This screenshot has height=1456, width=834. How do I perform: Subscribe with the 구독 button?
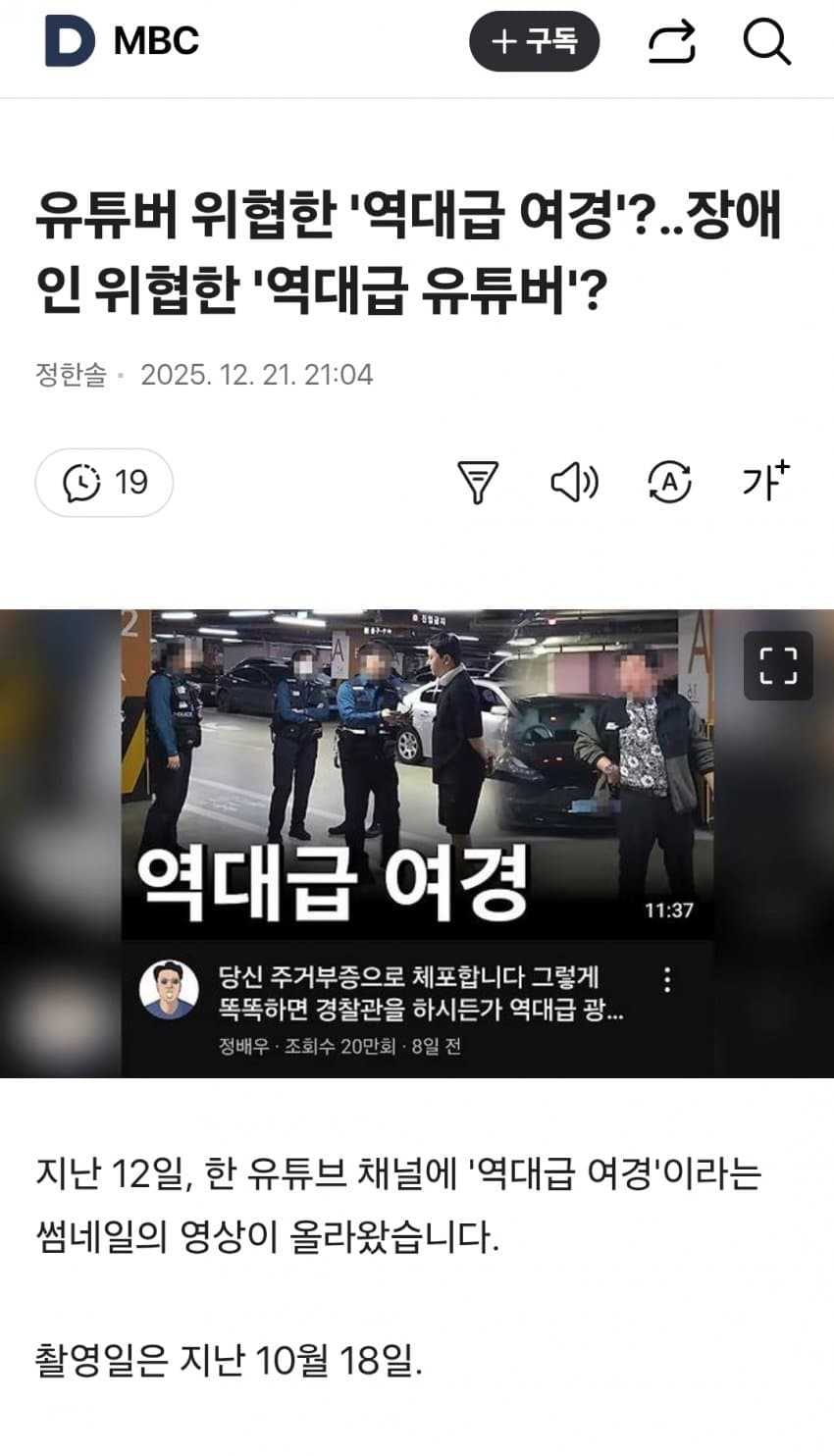pyautogui.click(x=534, y=42)
